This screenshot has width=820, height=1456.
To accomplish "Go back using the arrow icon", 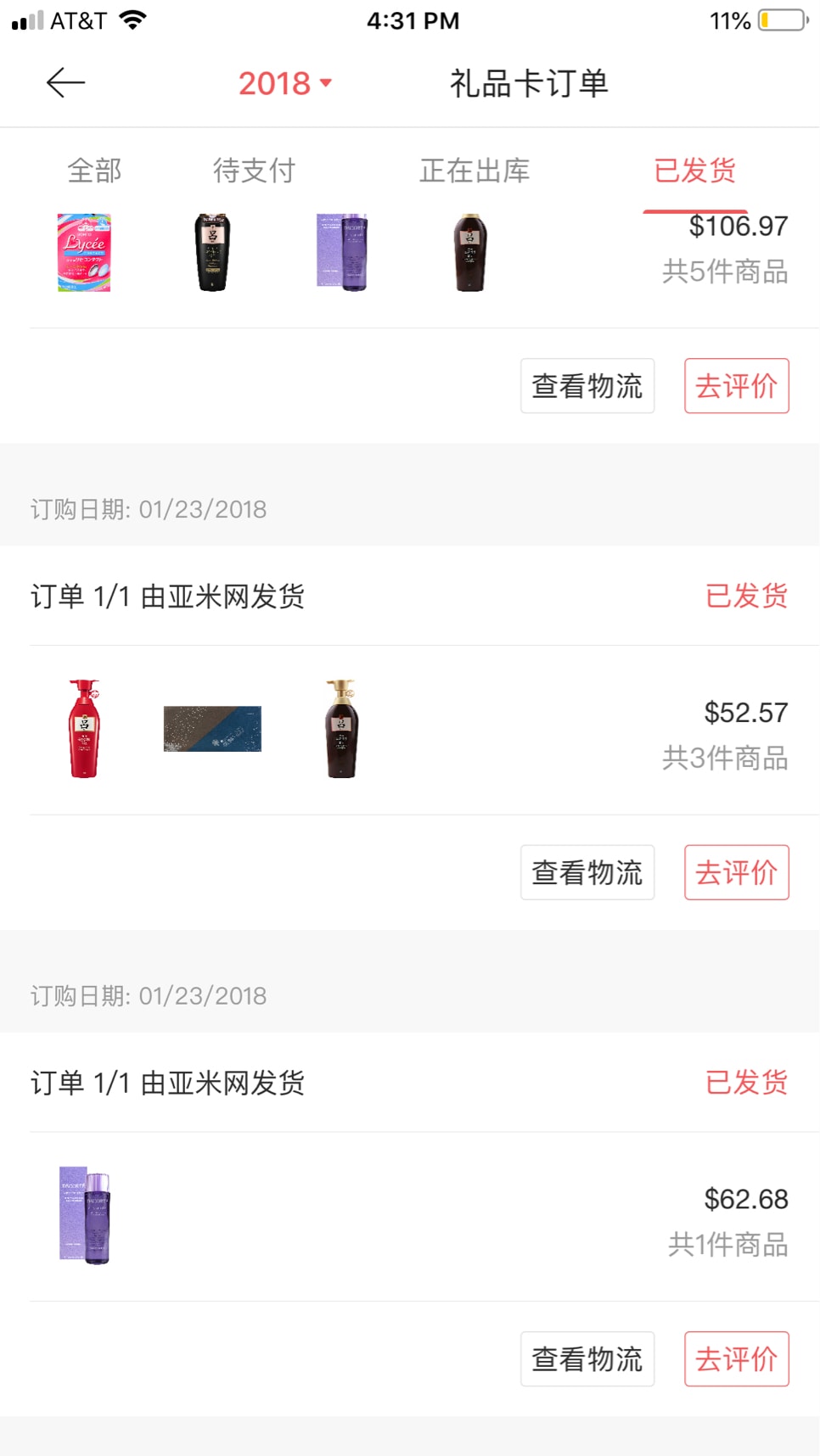I will 65,83.
